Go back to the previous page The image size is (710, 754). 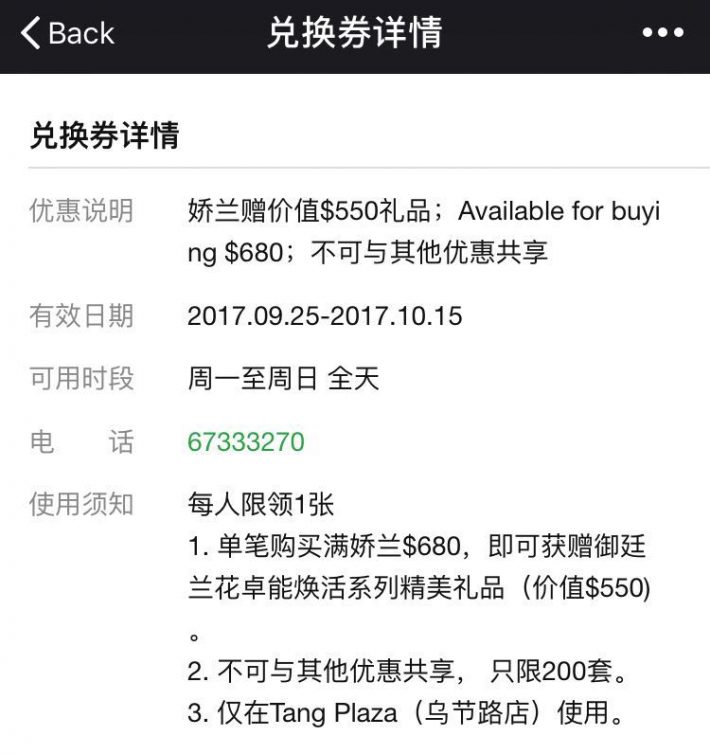click(66, 34)
